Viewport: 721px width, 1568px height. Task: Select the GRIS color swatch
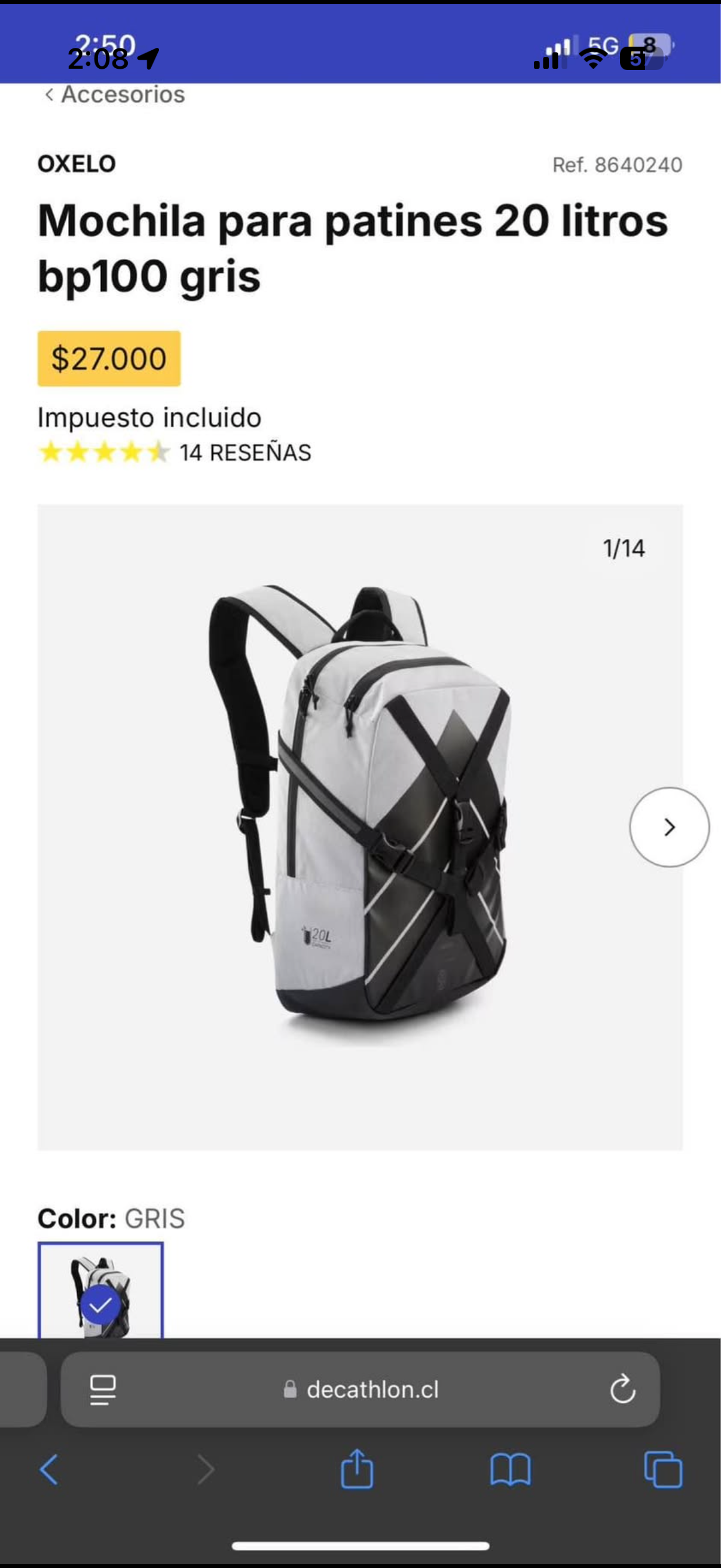[100, 1291]
